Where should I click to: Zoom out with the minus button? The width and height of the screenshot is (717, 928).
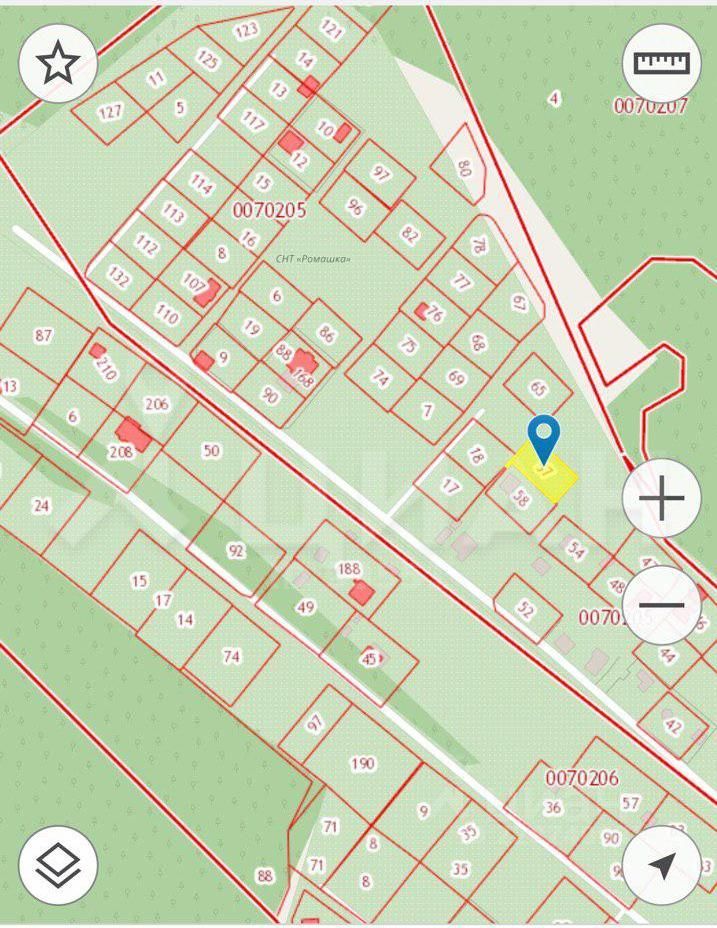(x=662, y=605)
